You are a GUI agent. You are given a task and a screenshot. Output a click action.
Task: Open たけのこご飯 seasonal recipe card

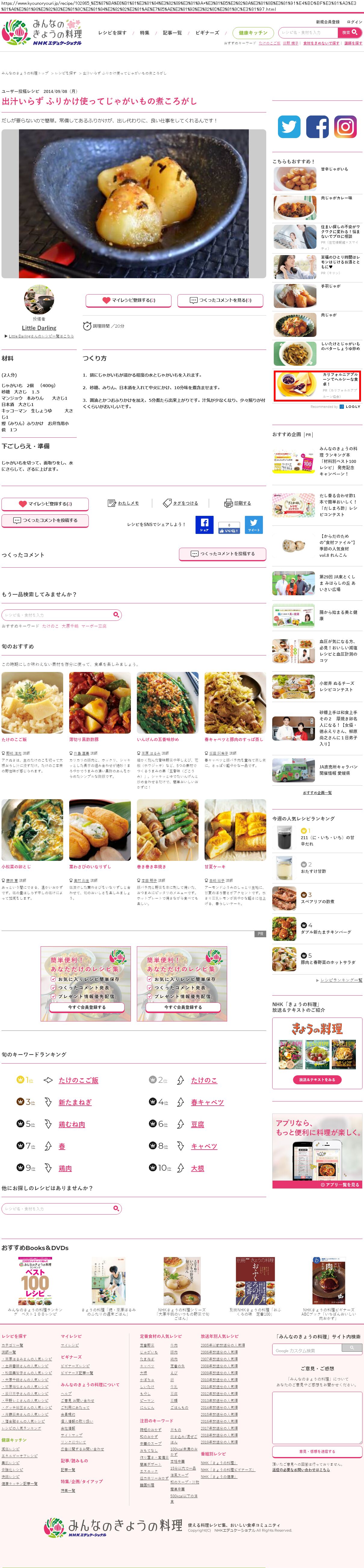14,739
